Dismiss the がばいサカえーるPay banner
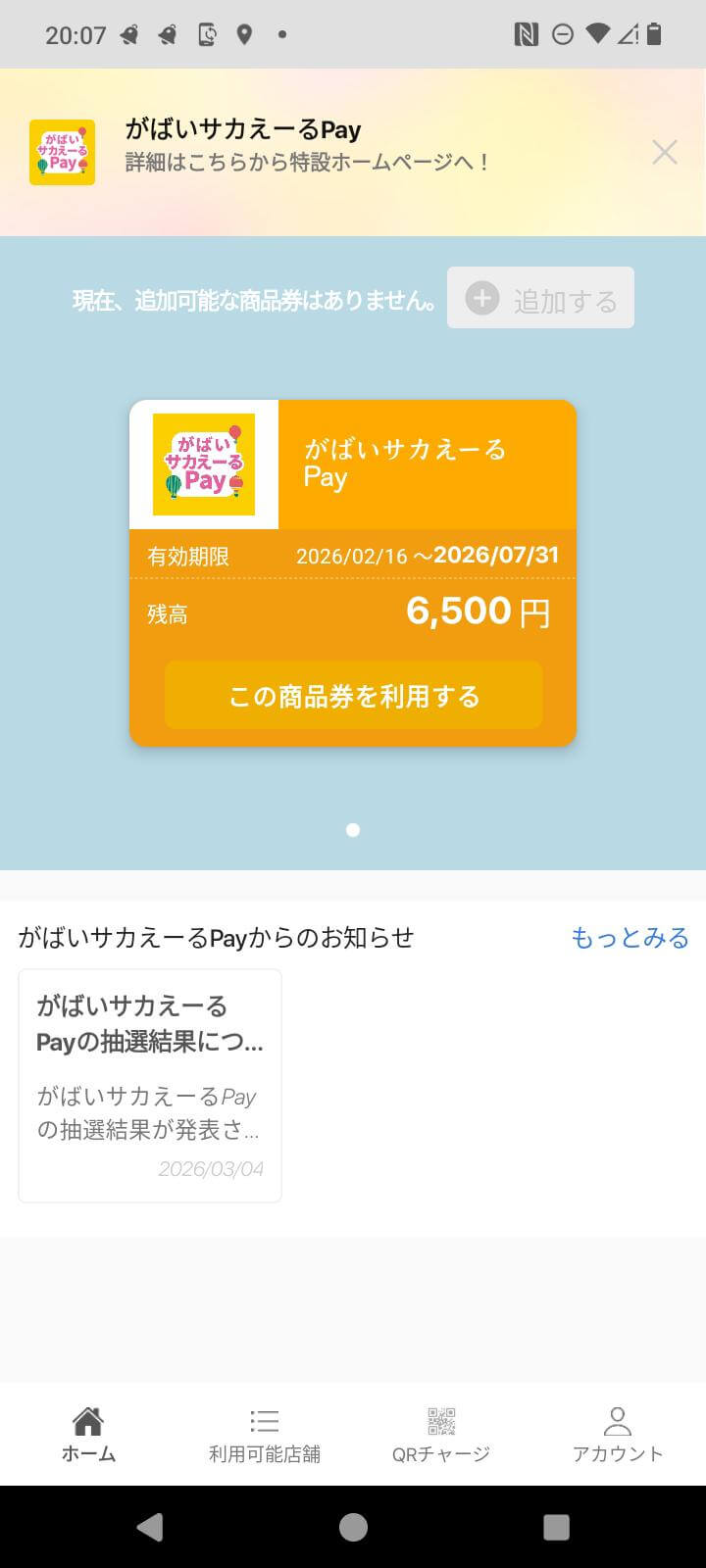This screenshot has height=1568, width=706. pyautogui.click(x=665, y=152)
